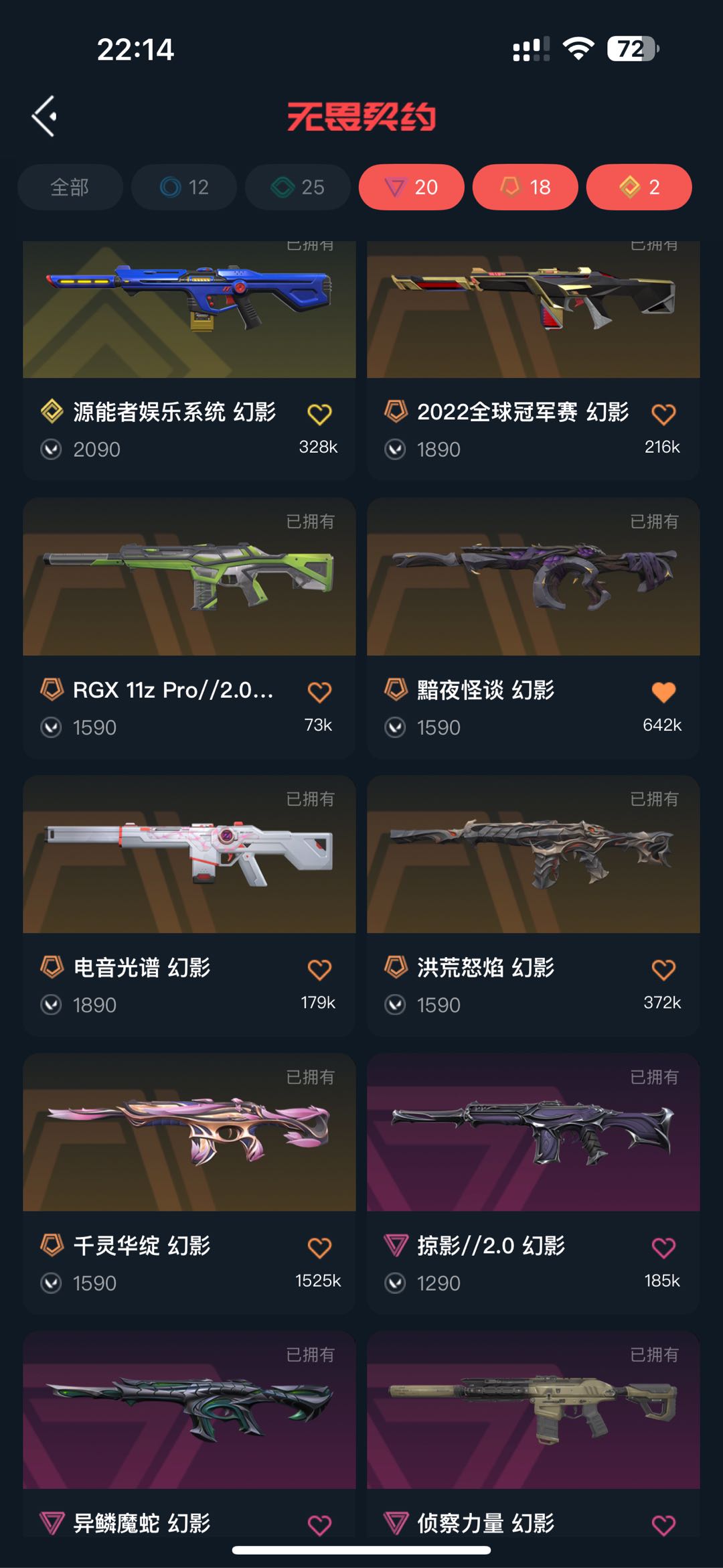Unlike the 黯夜怪谈 幻影 skin
Image resolution: width=723 pixels, height=1568 pixels.
point(663,692)
